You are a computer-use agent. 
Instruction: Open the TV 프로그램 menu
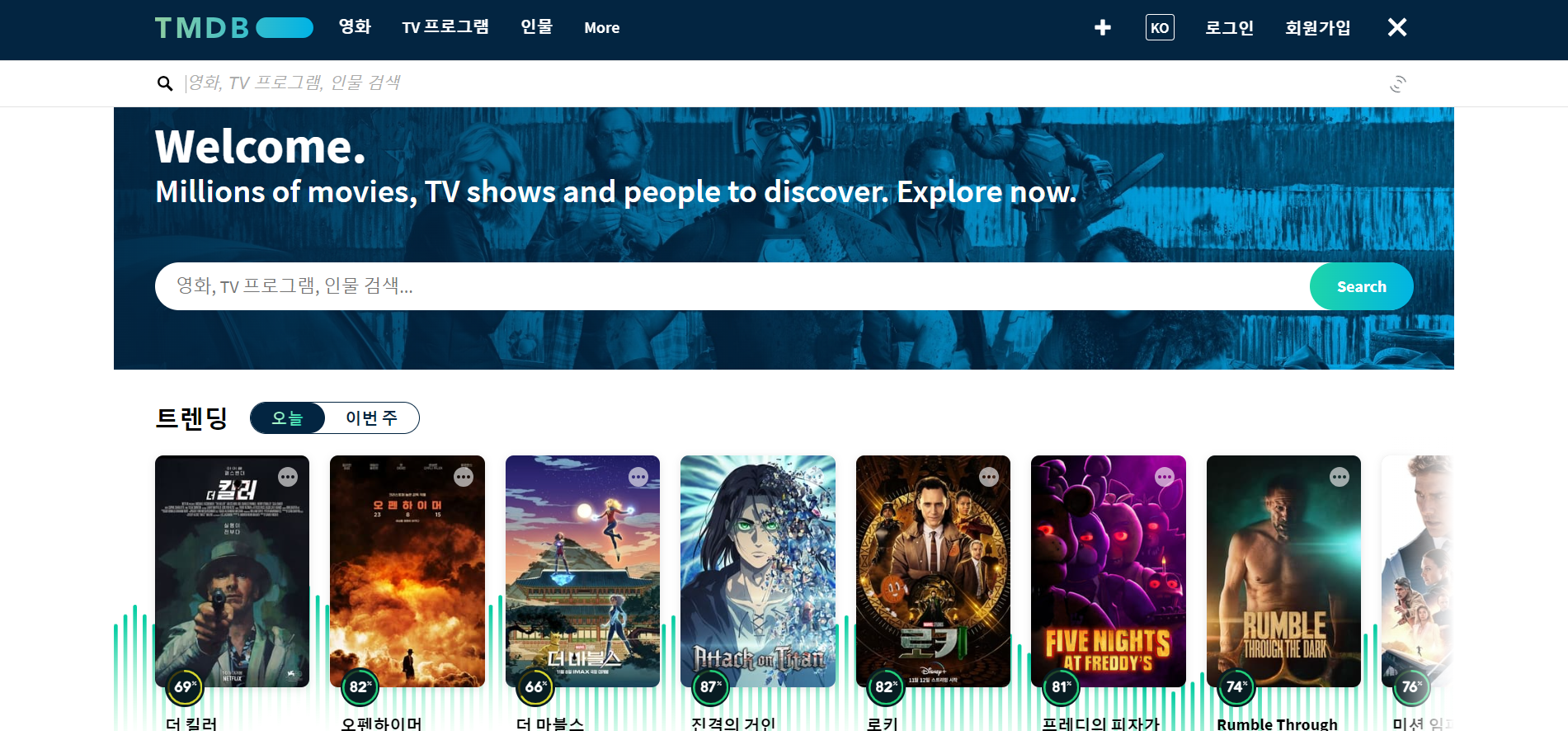coord(445,27)
